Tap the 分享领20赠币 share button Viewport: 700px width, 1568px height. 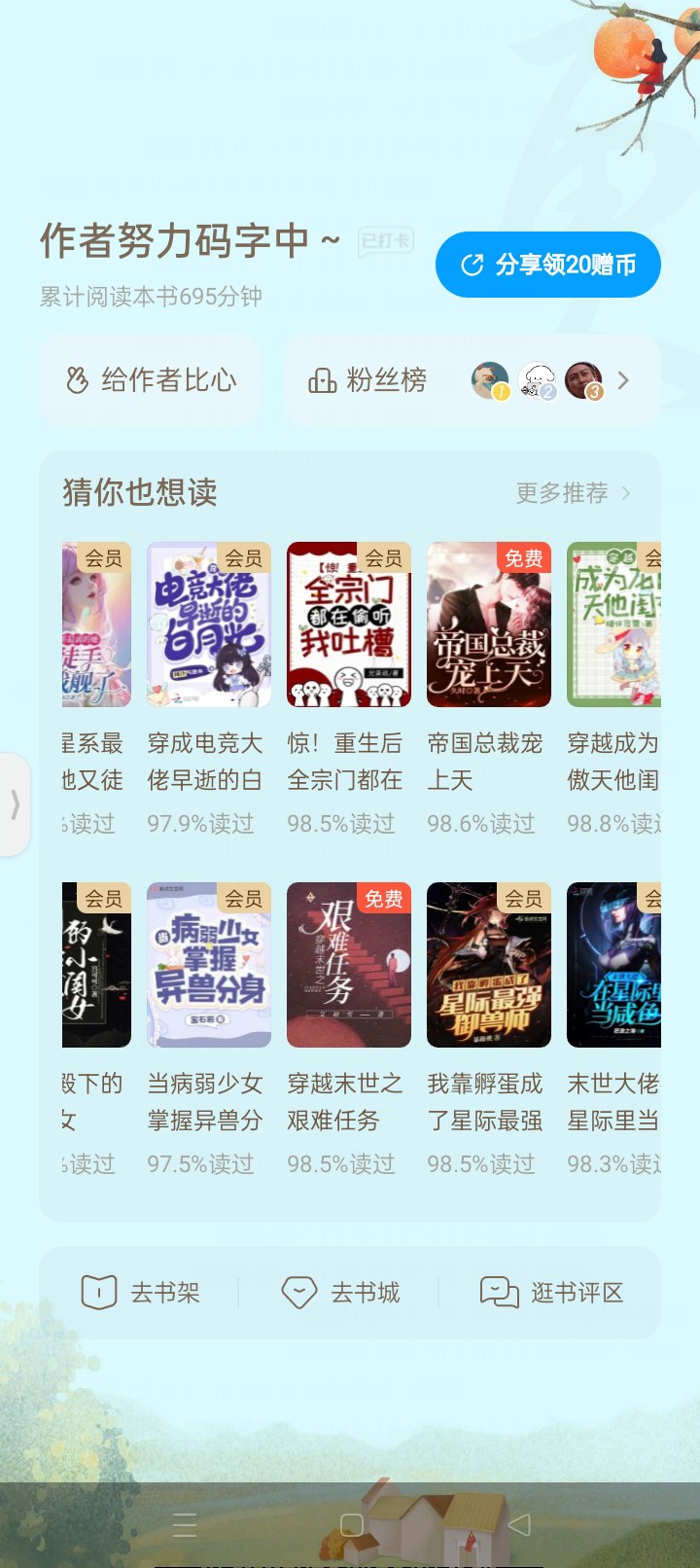pos(548,265)
